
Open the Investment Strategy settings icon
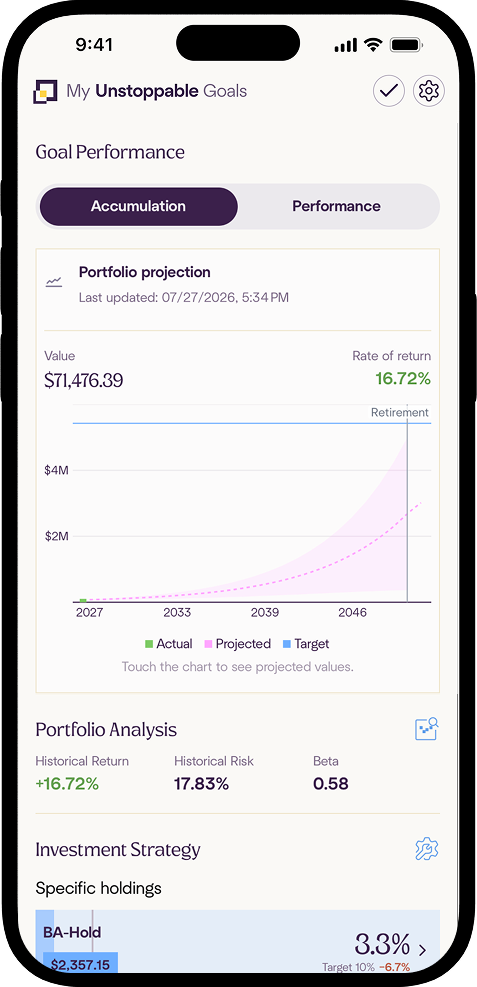point(427,849)
